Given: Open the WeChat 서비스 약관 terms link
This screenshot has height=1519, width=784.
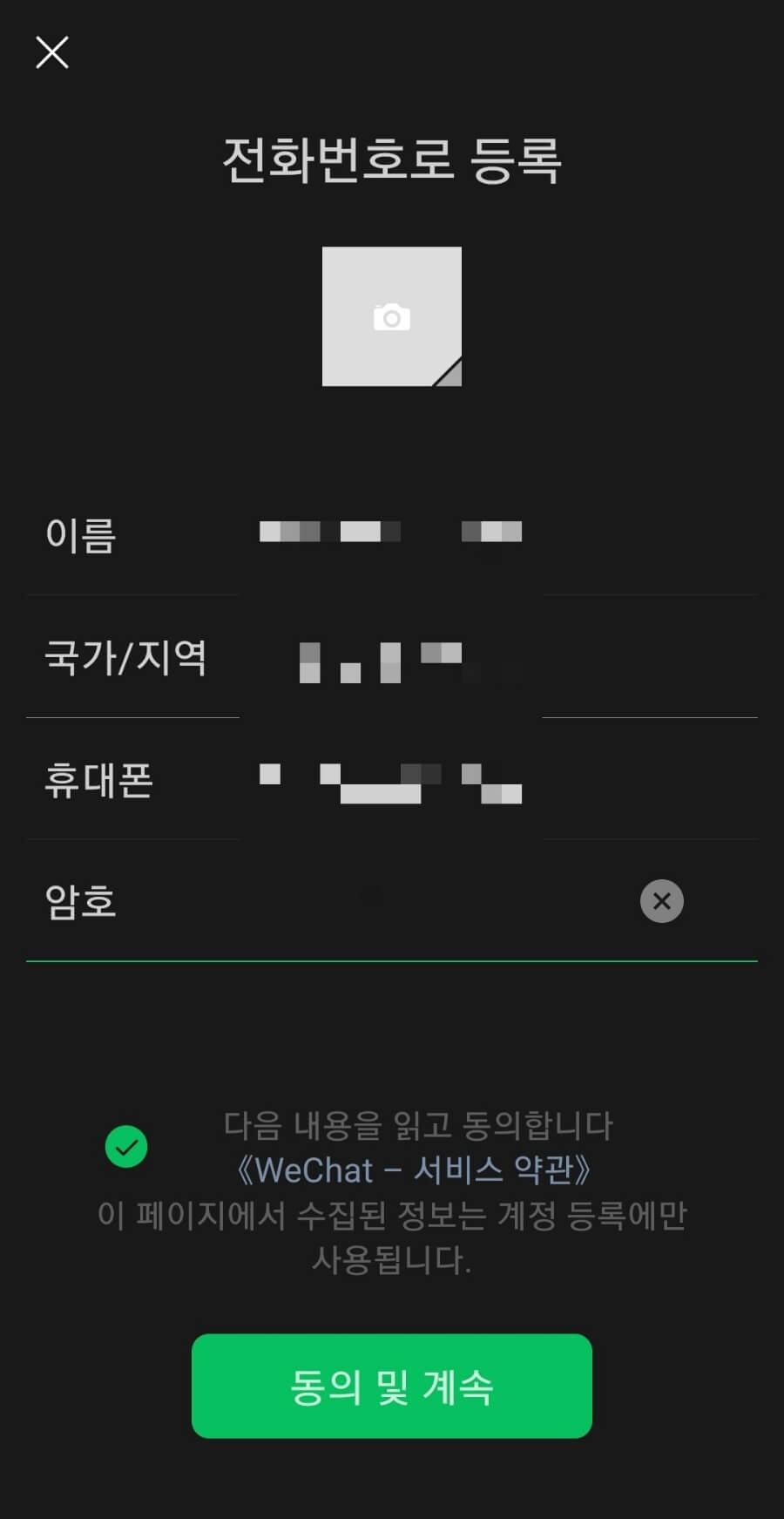Looking at the screenshot, I should [416, 1171].
